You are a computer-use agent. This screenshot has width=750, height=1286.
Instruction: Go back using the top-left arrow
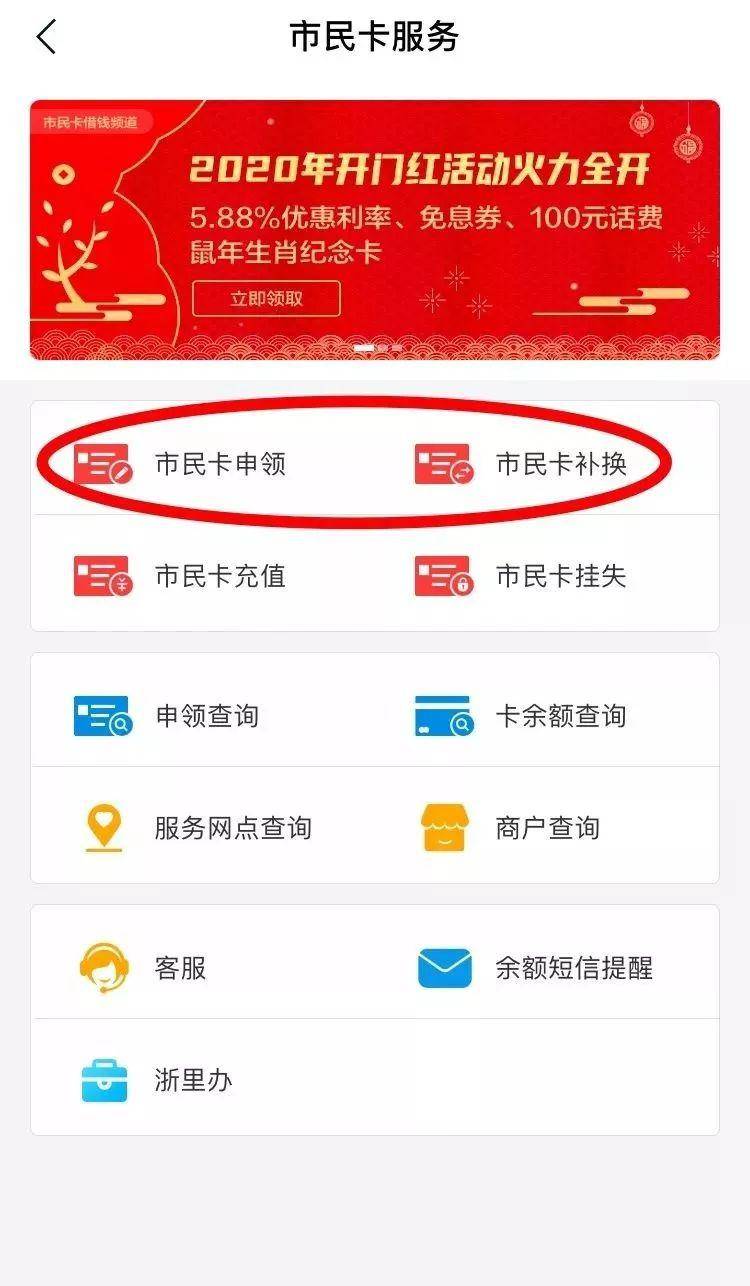[46, 37]
